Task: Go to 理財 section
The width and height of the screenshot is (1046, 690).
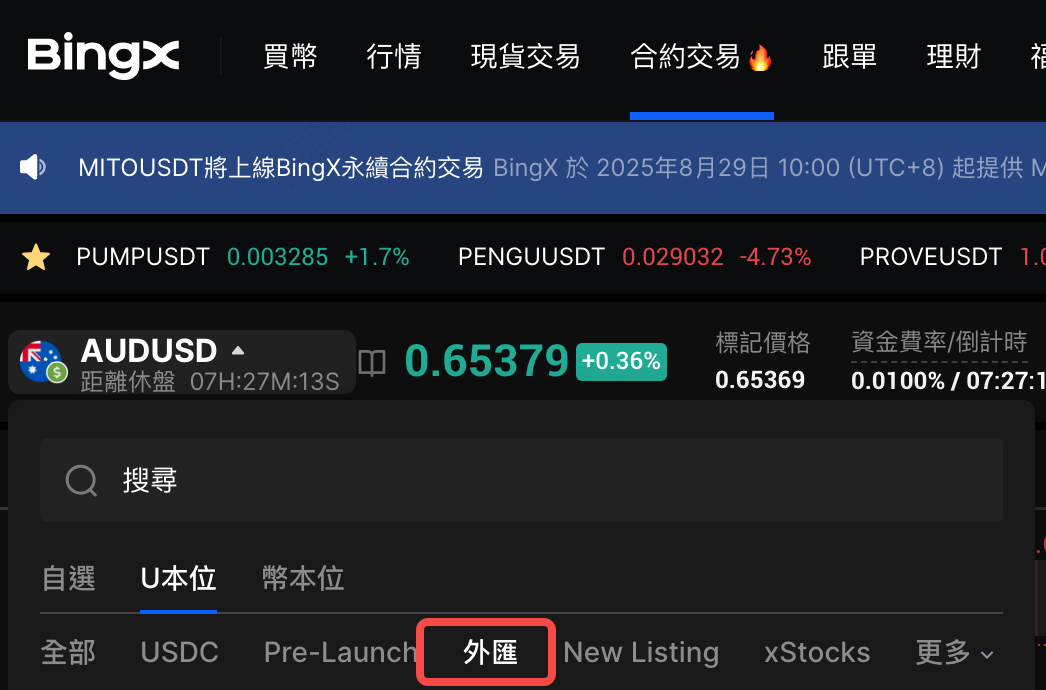Action: [x=953, y=57]
